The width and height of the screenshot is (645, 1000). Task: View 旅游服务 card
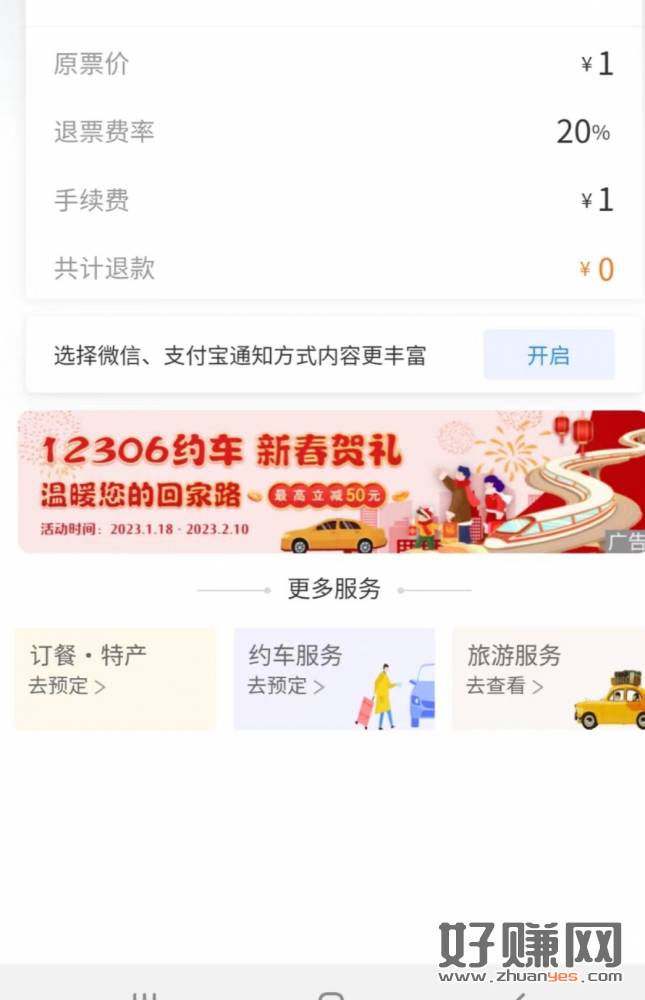click(548, 678)
